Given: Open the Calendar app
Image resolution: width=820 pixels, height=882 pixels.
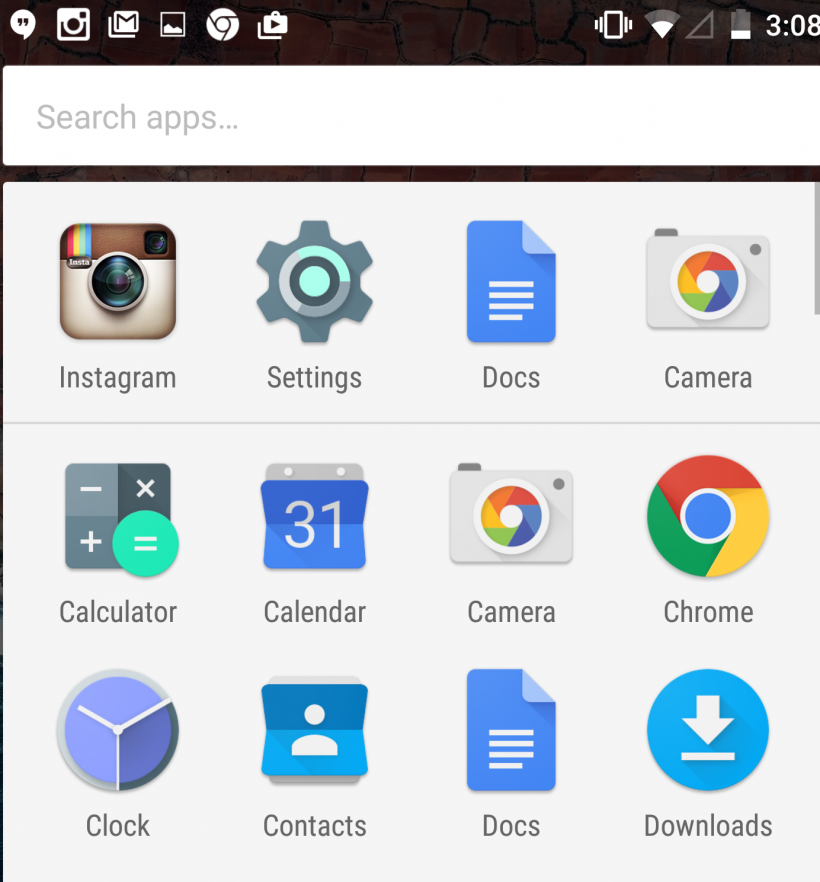Looking at the screenshot, I should 314,517.
